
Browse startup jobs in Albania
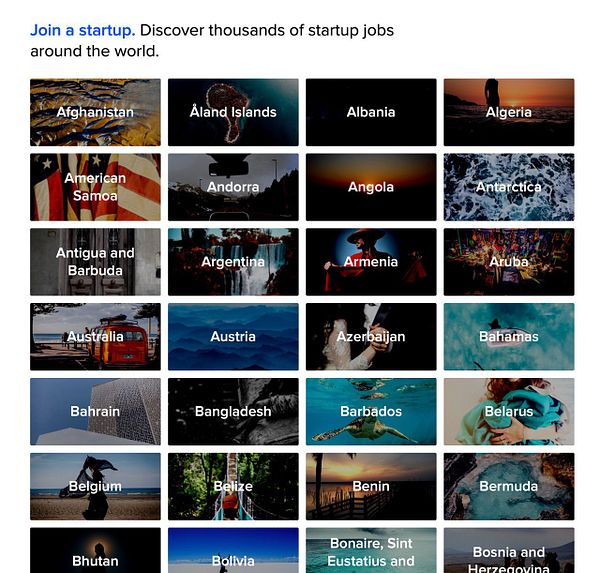371,112
